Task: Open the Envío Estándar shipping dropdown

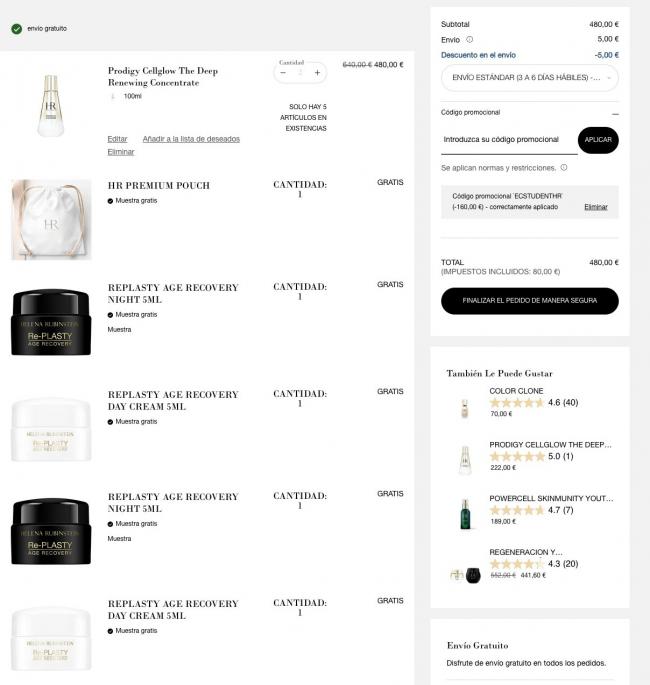Action: [529, 78]
